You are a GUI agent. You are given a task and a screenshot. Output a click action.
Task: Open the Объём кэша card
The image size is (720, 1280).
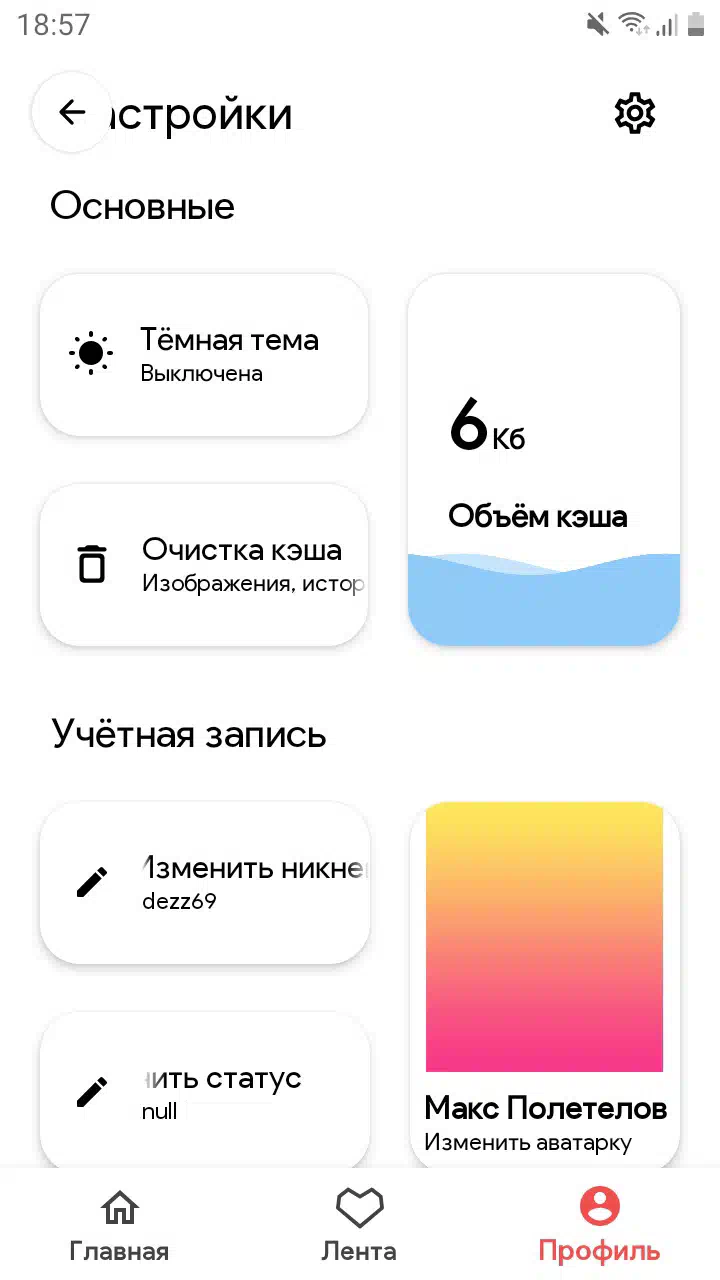pyautogui.click(x=544, y=460)
